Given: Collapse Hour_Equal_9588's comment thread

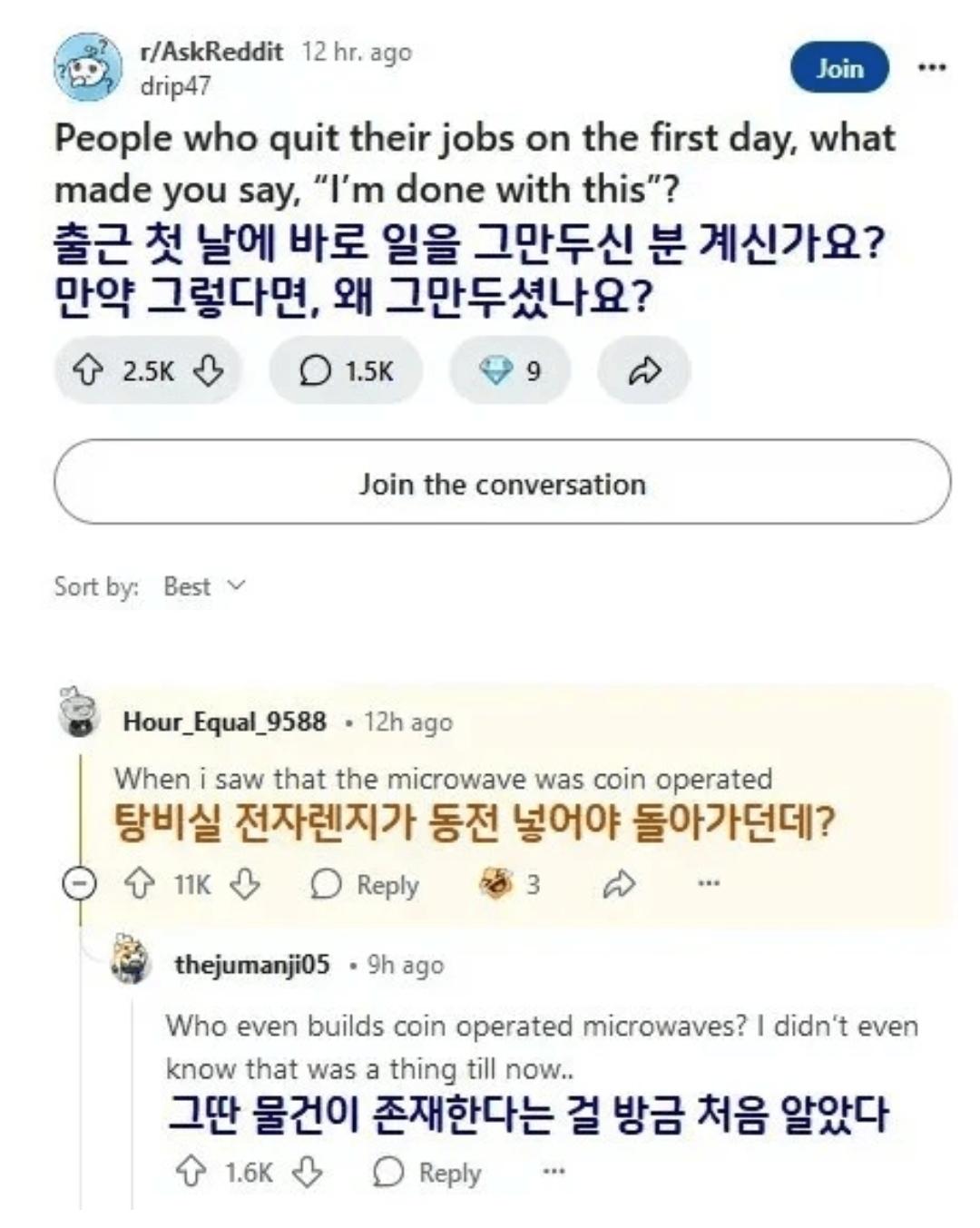Looking at the screenshot, I should (x=79, y=883).
